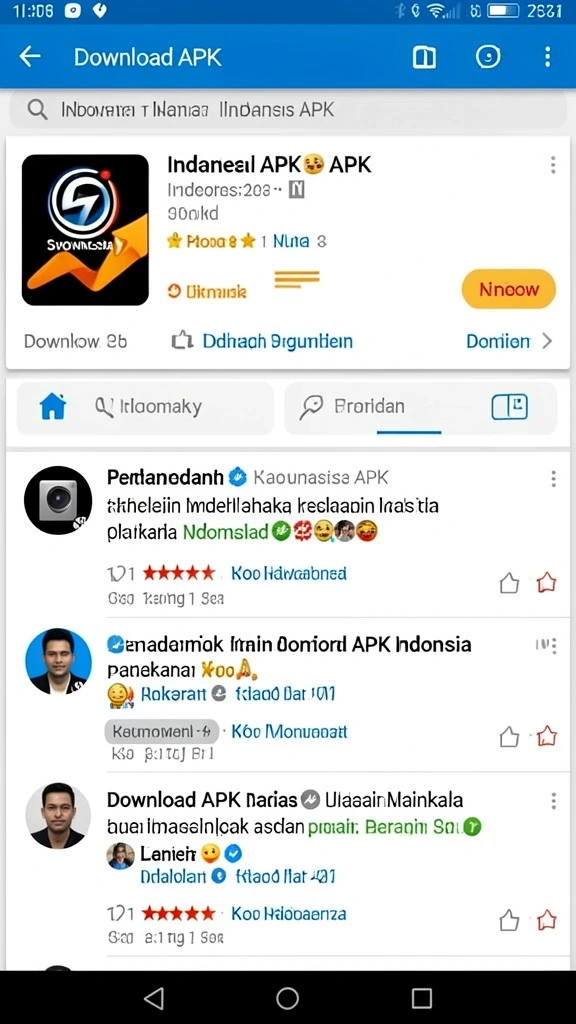Viewport: 576px width, 1024px height.
Task: Tap the orange Nneow button
Action: coord(509,289)
